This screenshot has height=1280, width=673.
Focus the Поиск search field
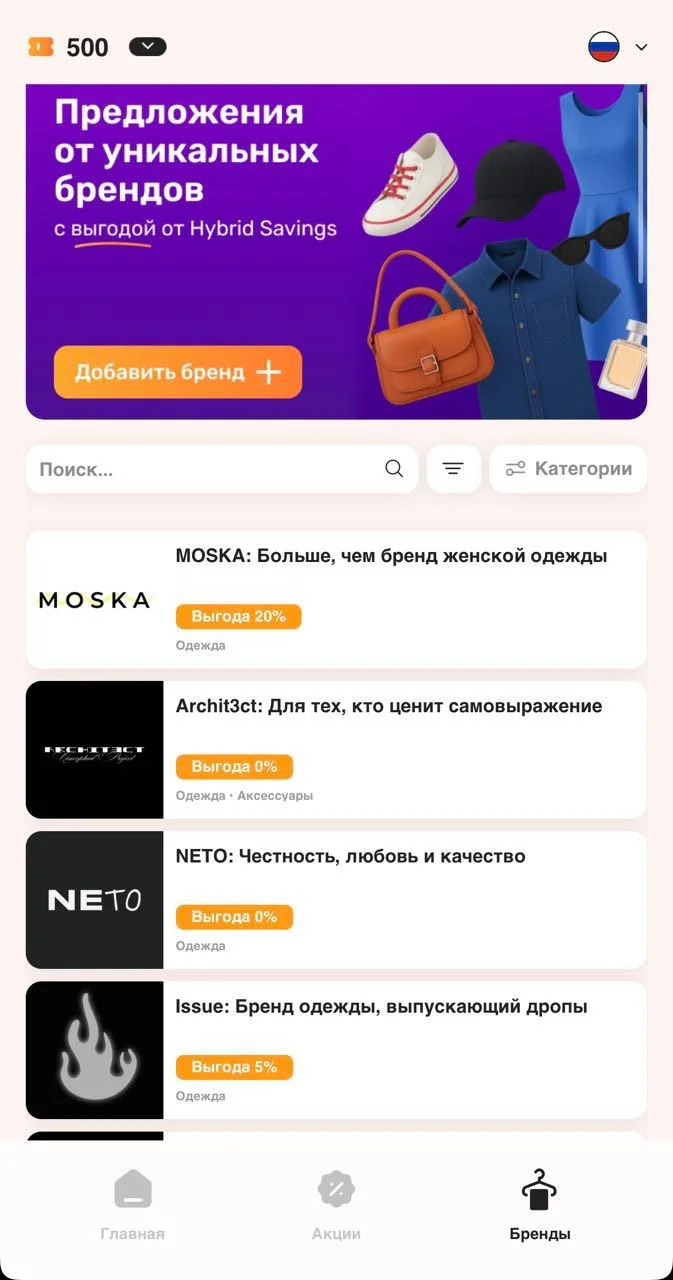click(222, 469)
